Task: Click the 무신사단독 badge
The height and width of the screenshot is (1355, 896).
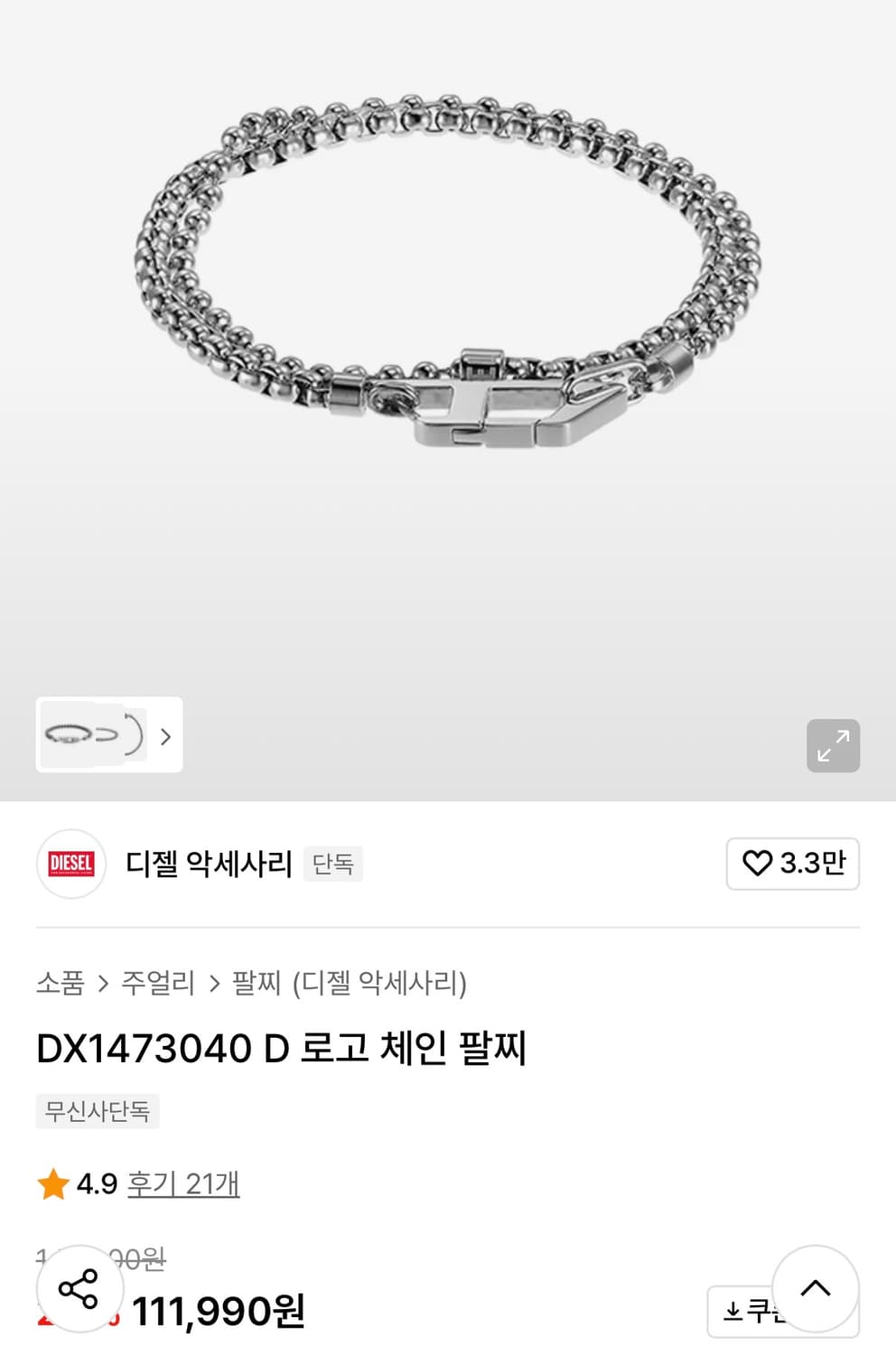Action: tap(98, 1112)
